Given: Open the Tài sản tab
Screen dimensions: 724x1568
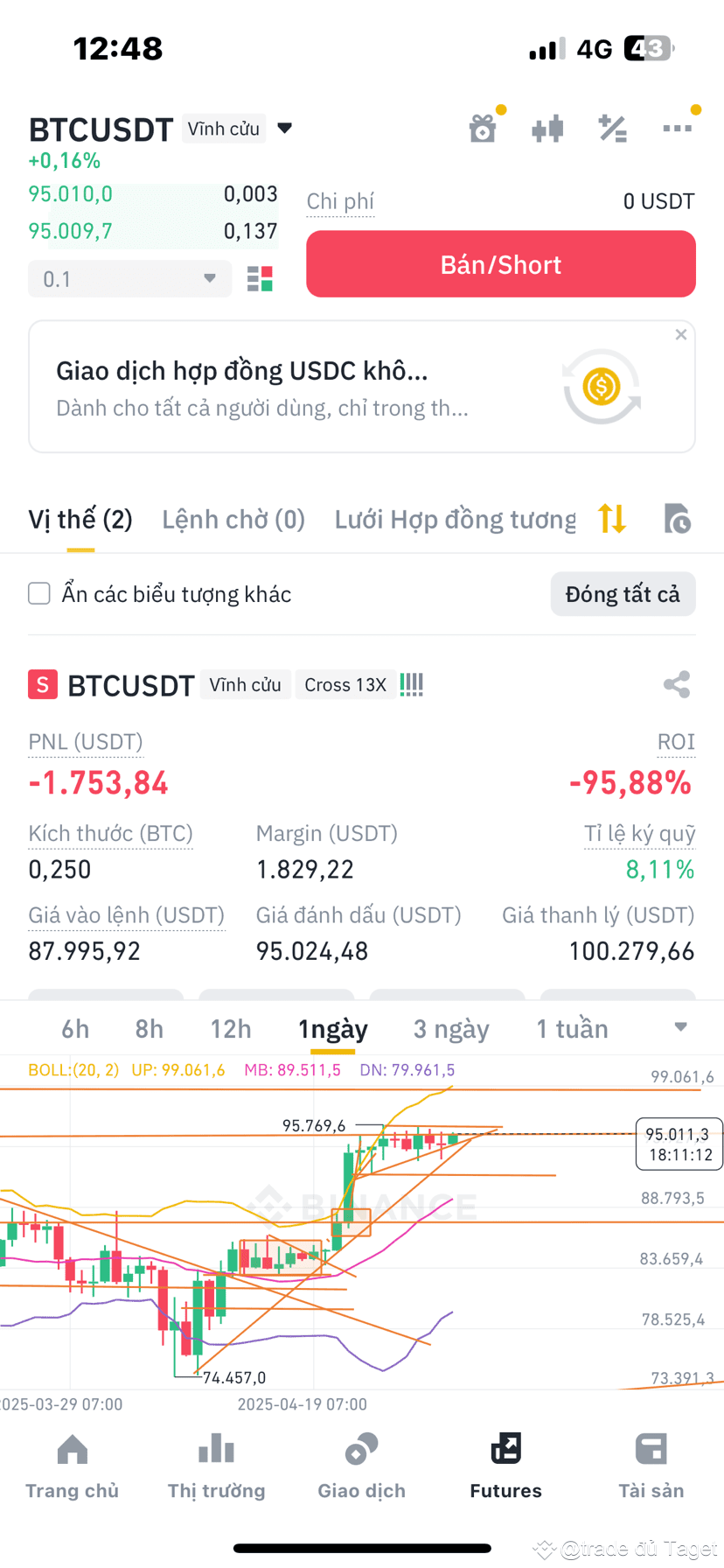Looking at the screenshot, I should coord(651,1466).
